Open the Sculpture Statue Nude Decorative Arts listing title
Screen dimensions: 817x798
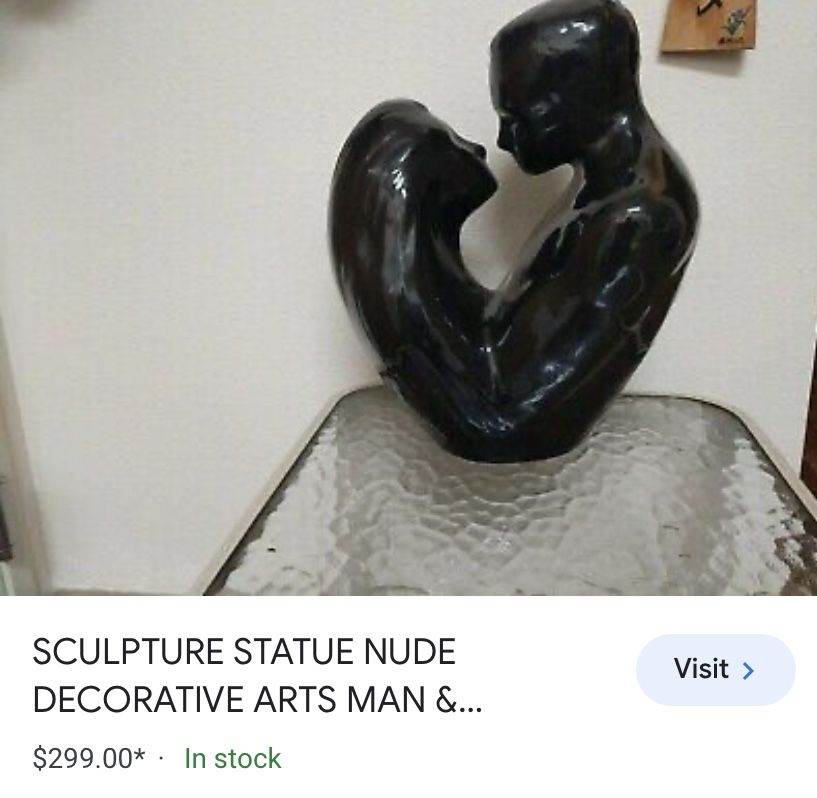pos(257,675)
